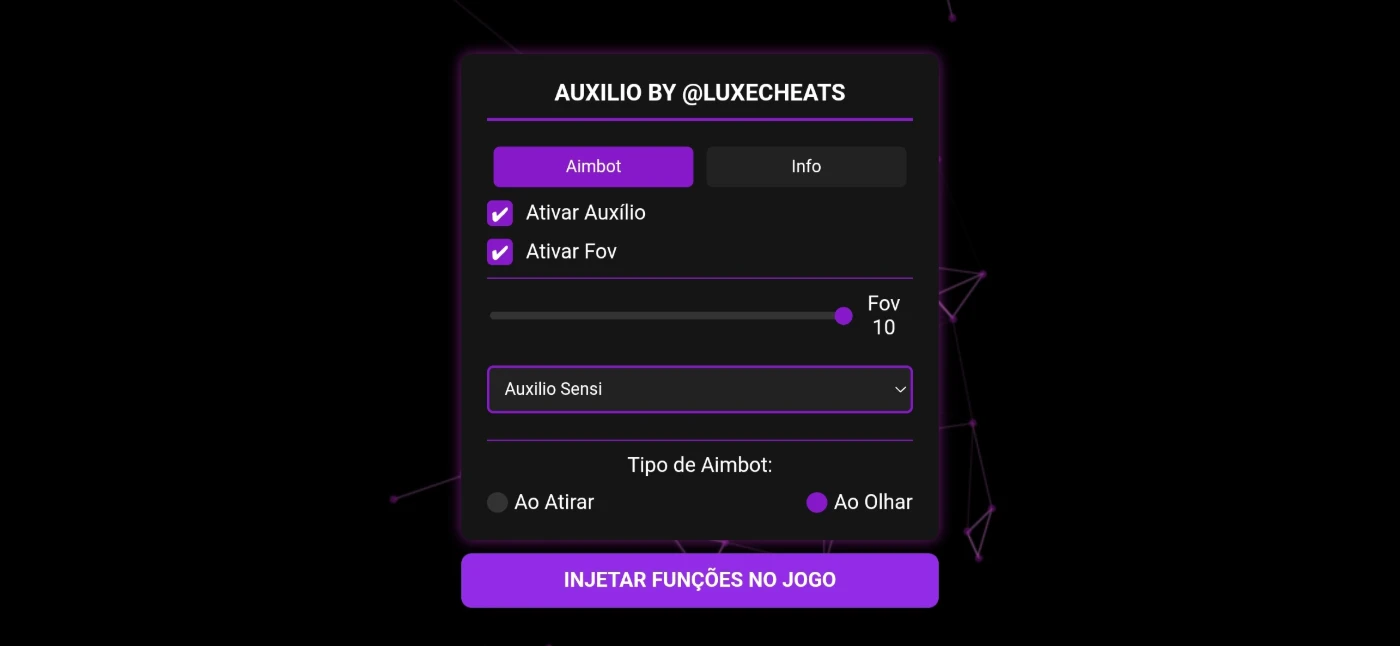This screenshot has height=646, width=1400.
Task: Switch to the Info tab
Action: click(806, 167)
